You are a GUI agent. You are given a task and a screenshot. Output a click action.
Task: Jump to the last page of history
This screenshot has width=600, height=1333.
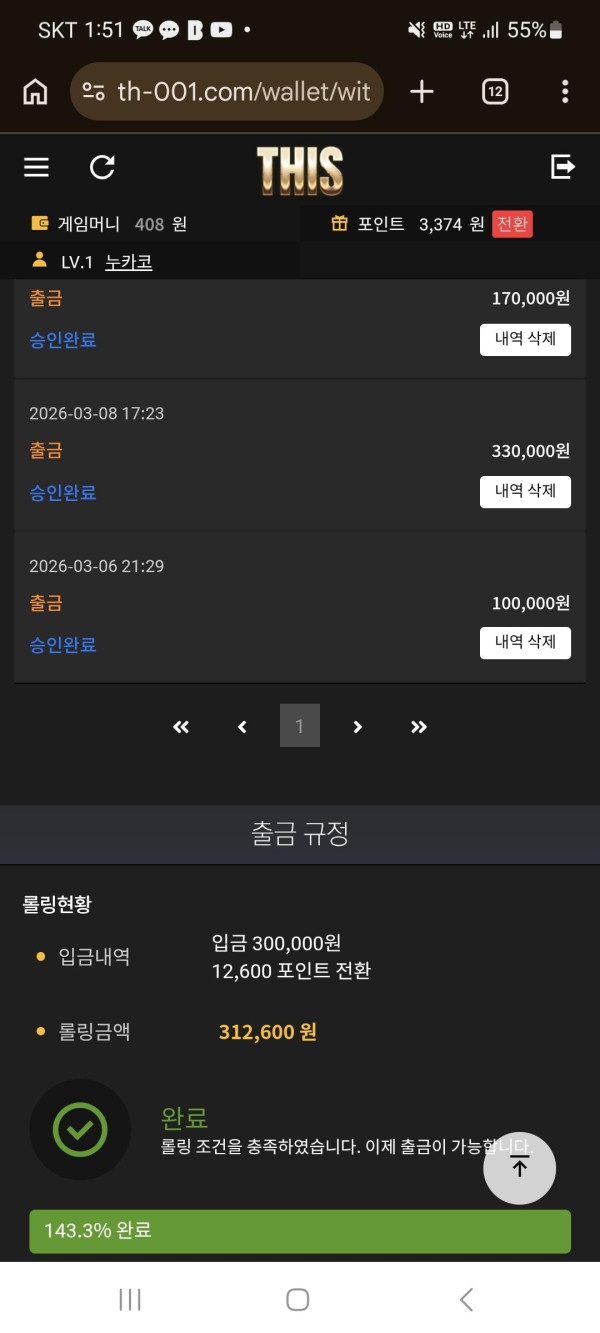tap(419, 727)
